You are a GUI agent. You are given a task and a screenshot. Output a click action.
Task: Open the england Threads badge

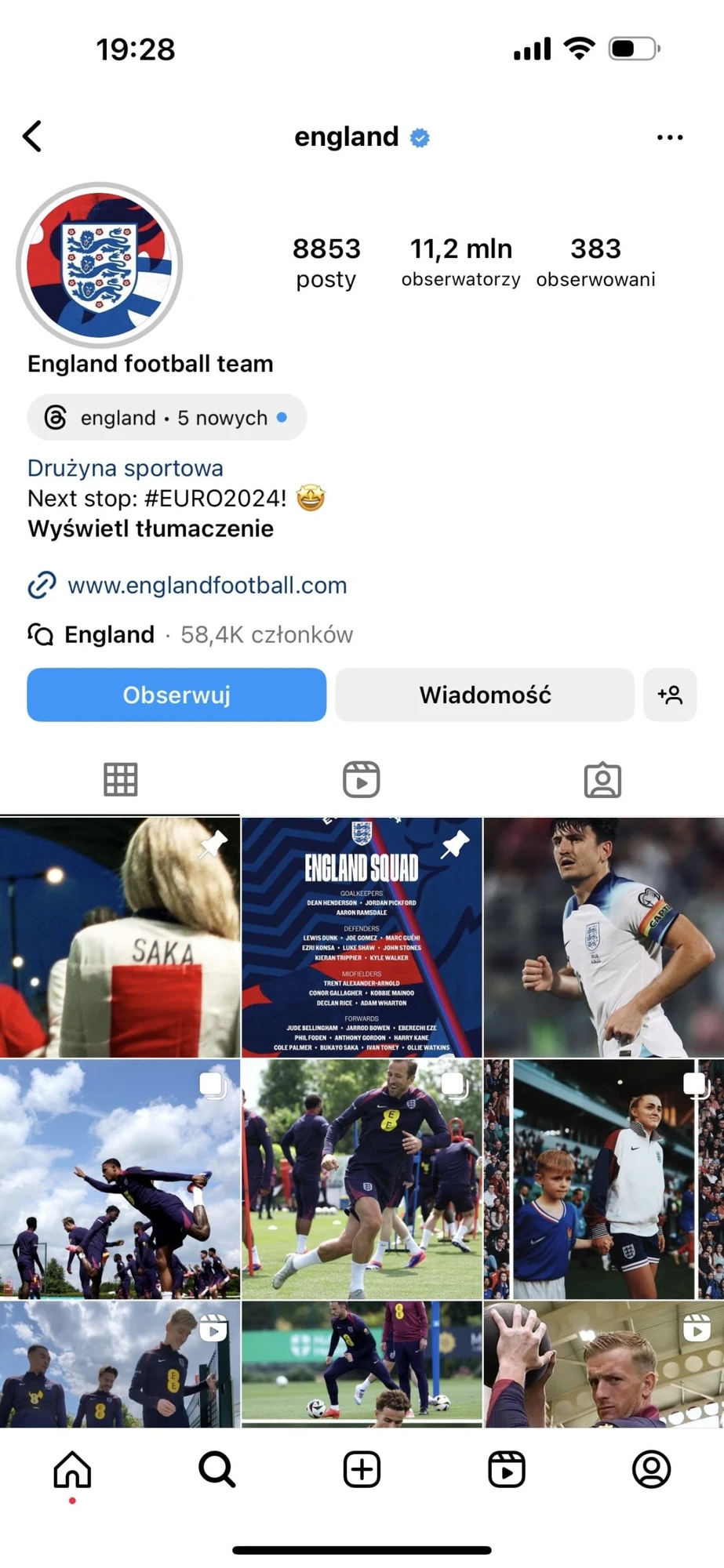[166, 418]
